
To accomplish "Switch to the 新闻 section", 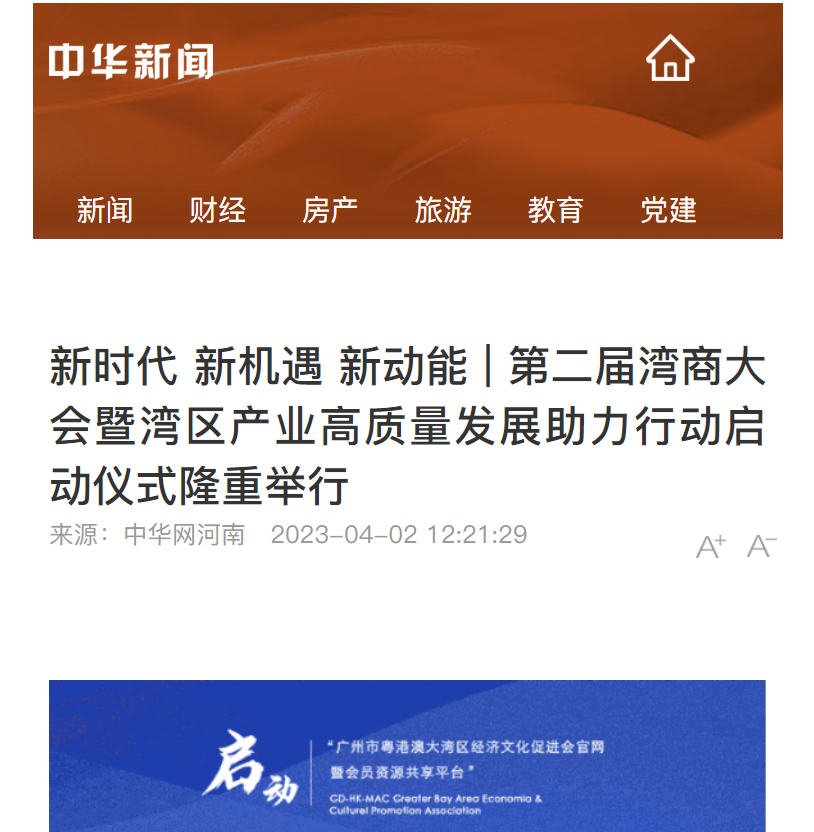I will 105,210.
